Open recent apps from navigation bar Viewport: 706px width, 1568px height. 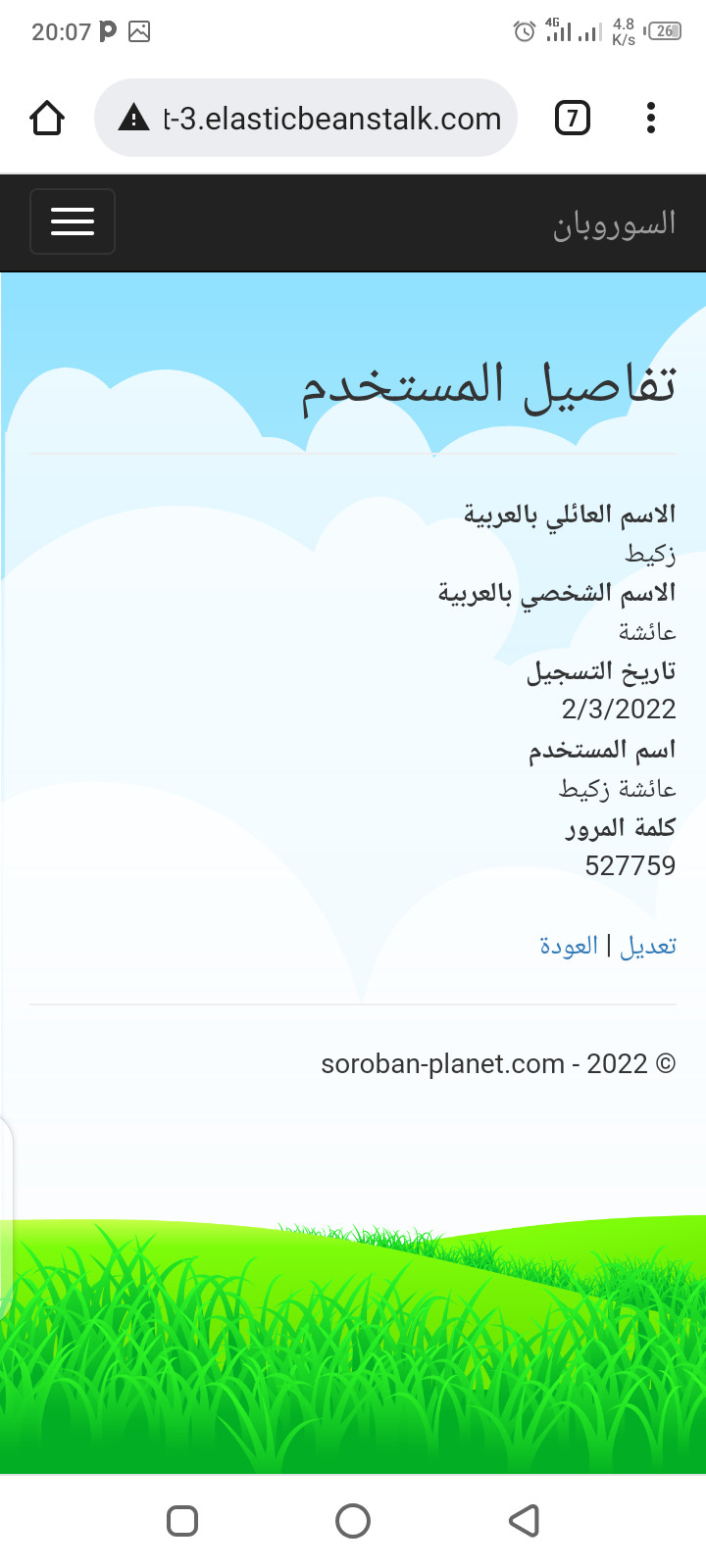click(182, 1520)
